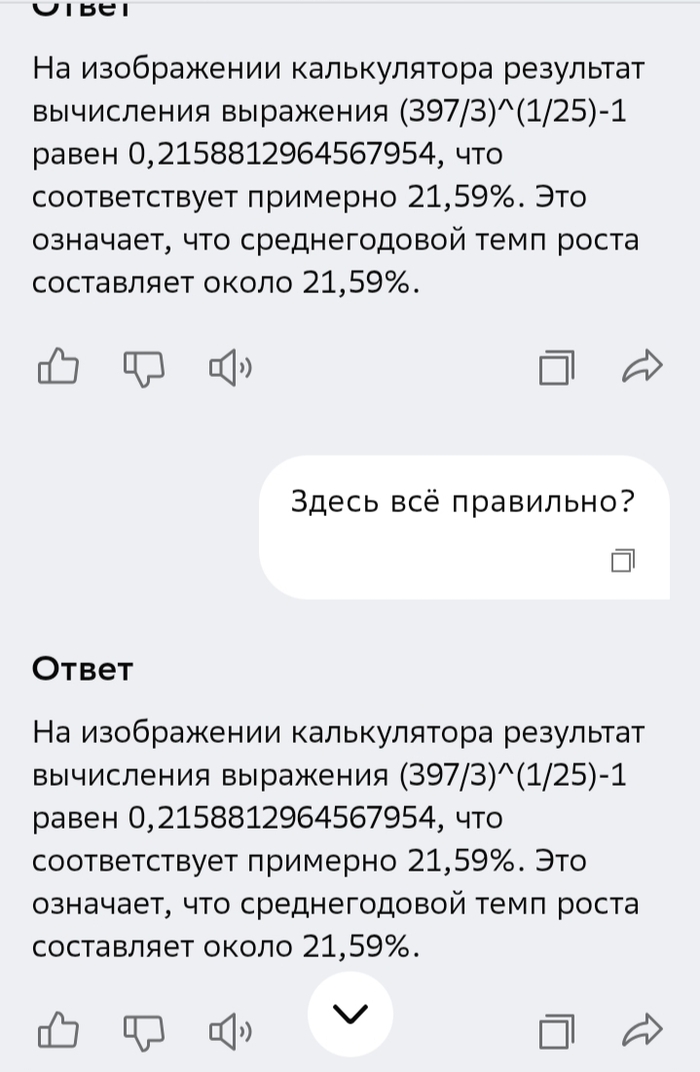Jump to the bottom with the down-arrow button
700x1072 pixels.
[350, 1014]
